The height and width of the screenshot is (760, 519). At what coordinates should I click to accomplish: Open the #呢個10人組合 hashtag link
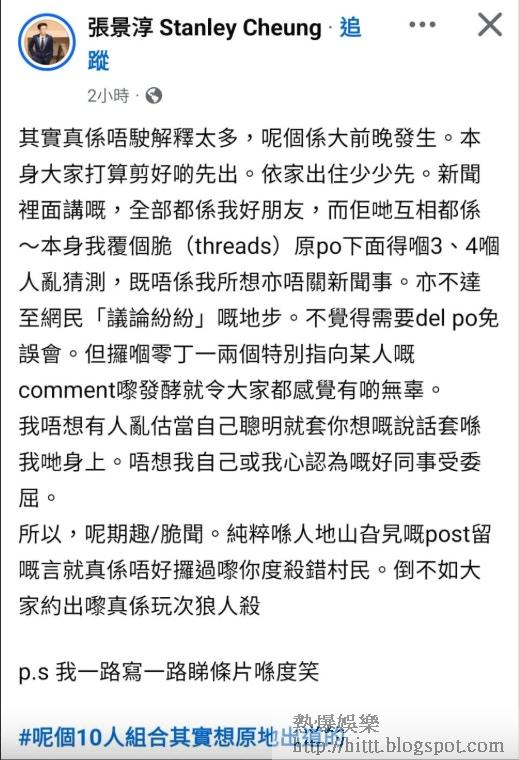coord(182,738)
